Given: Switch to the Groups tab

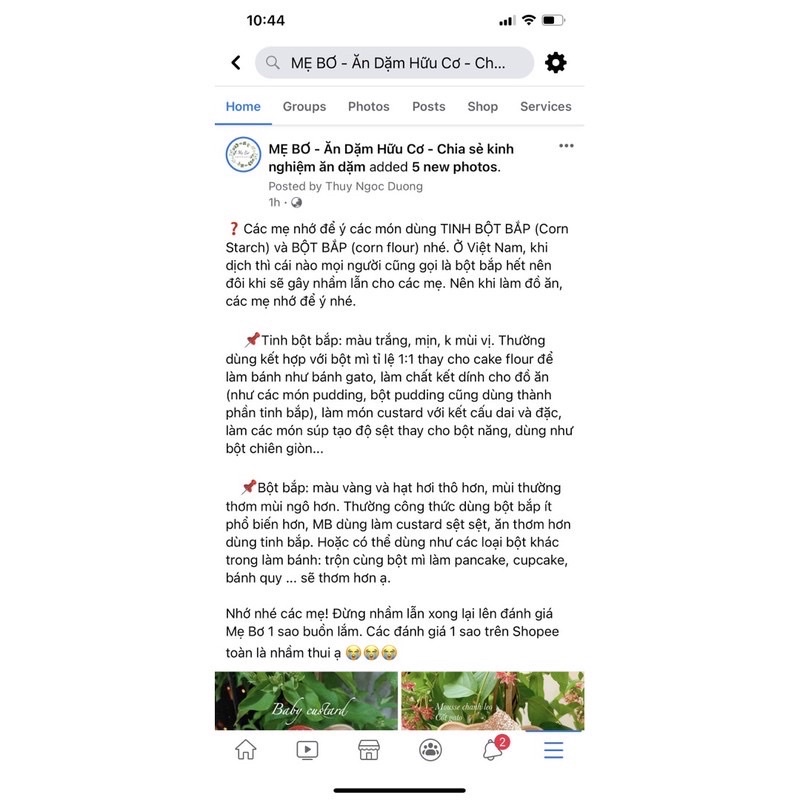Looking at the screenshot, I should coord(304,106).
